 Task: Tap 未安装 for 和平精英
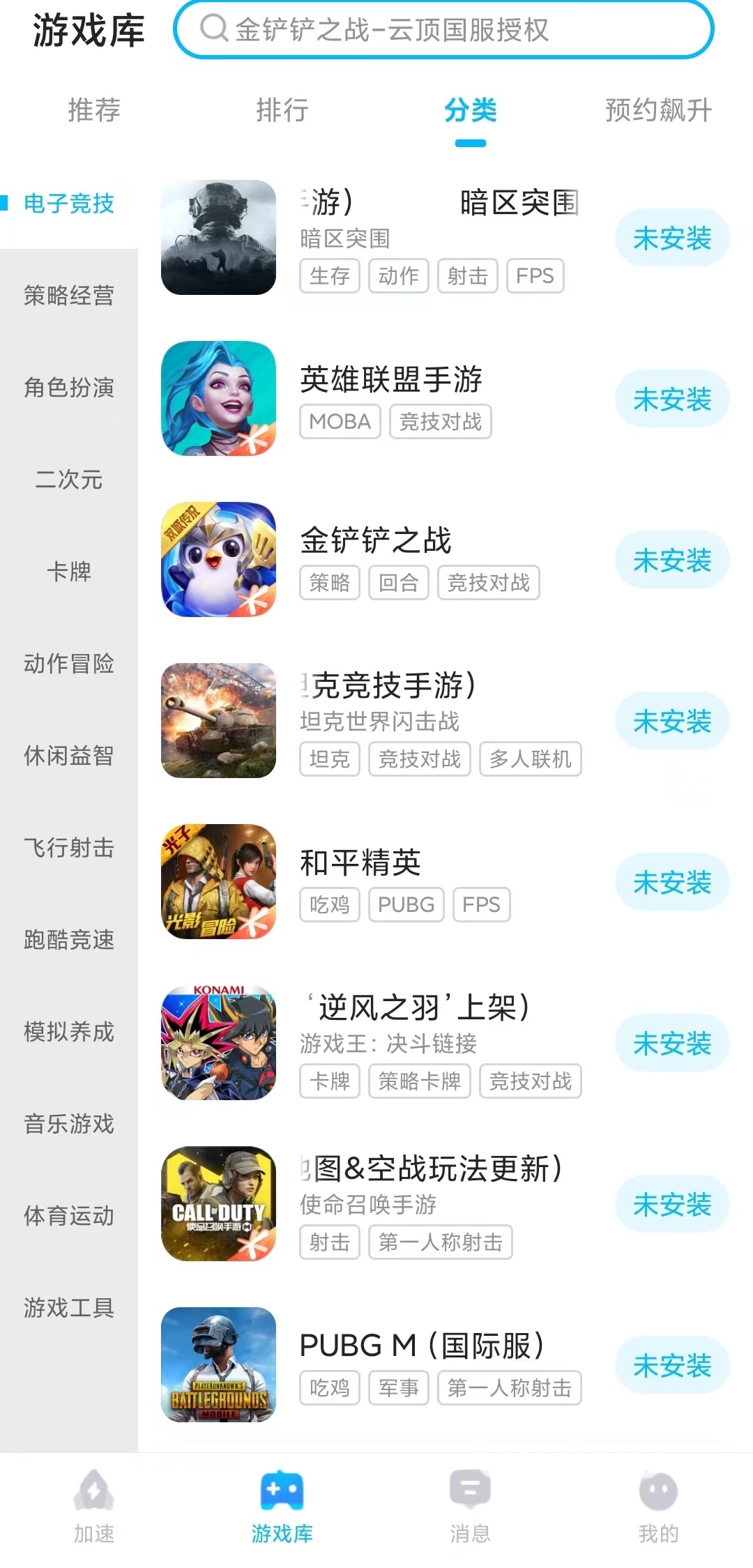(672, 883)
